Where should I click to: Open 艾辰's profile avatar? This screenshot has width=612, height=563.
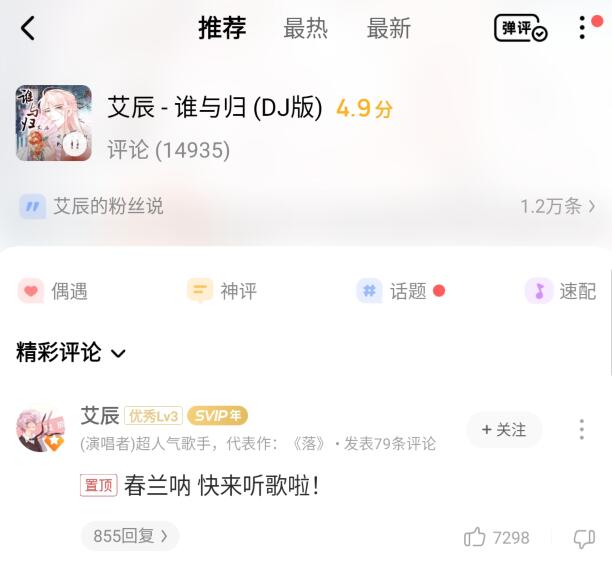tap(40, 429)
